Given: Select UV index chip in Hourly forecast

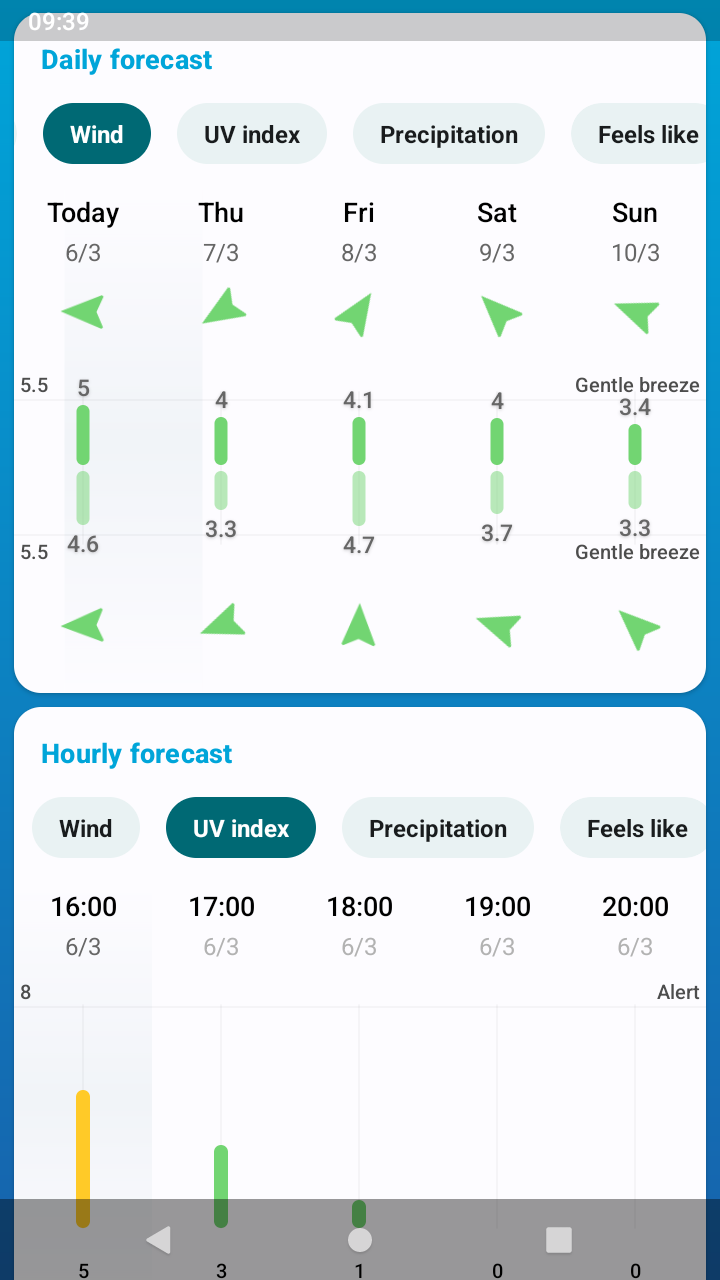Looking at the screenshot, I should (x=241, y=828).
